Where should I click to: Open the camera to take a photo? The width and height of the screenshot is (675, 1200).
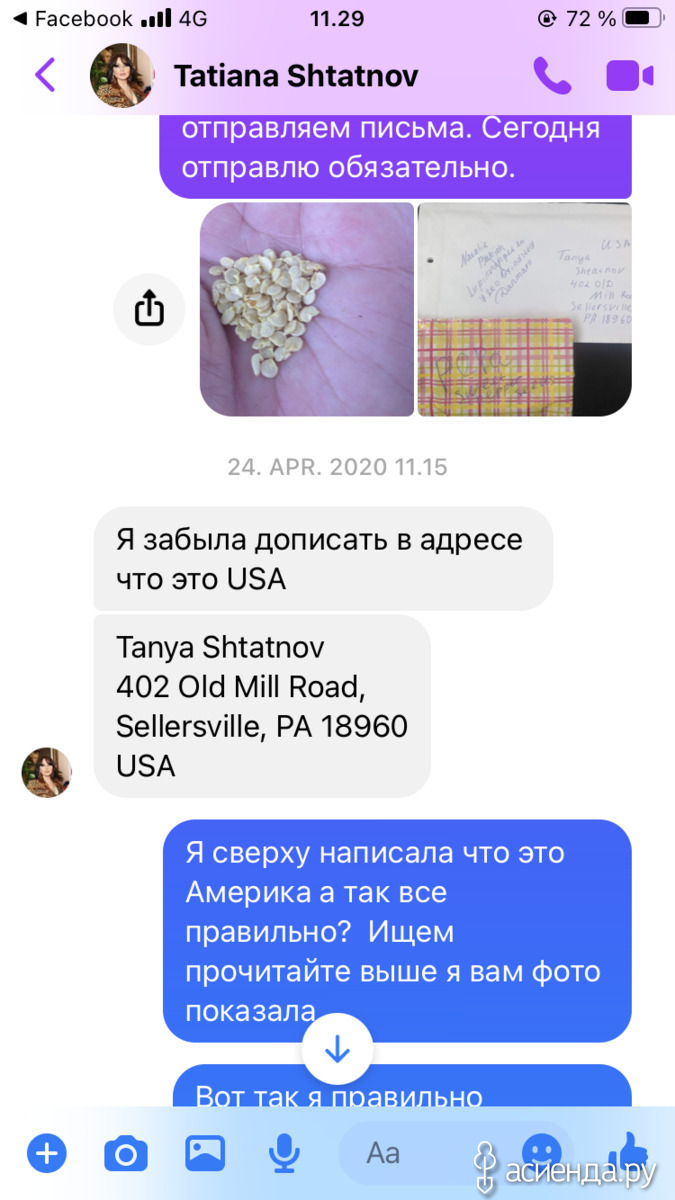126,1155
